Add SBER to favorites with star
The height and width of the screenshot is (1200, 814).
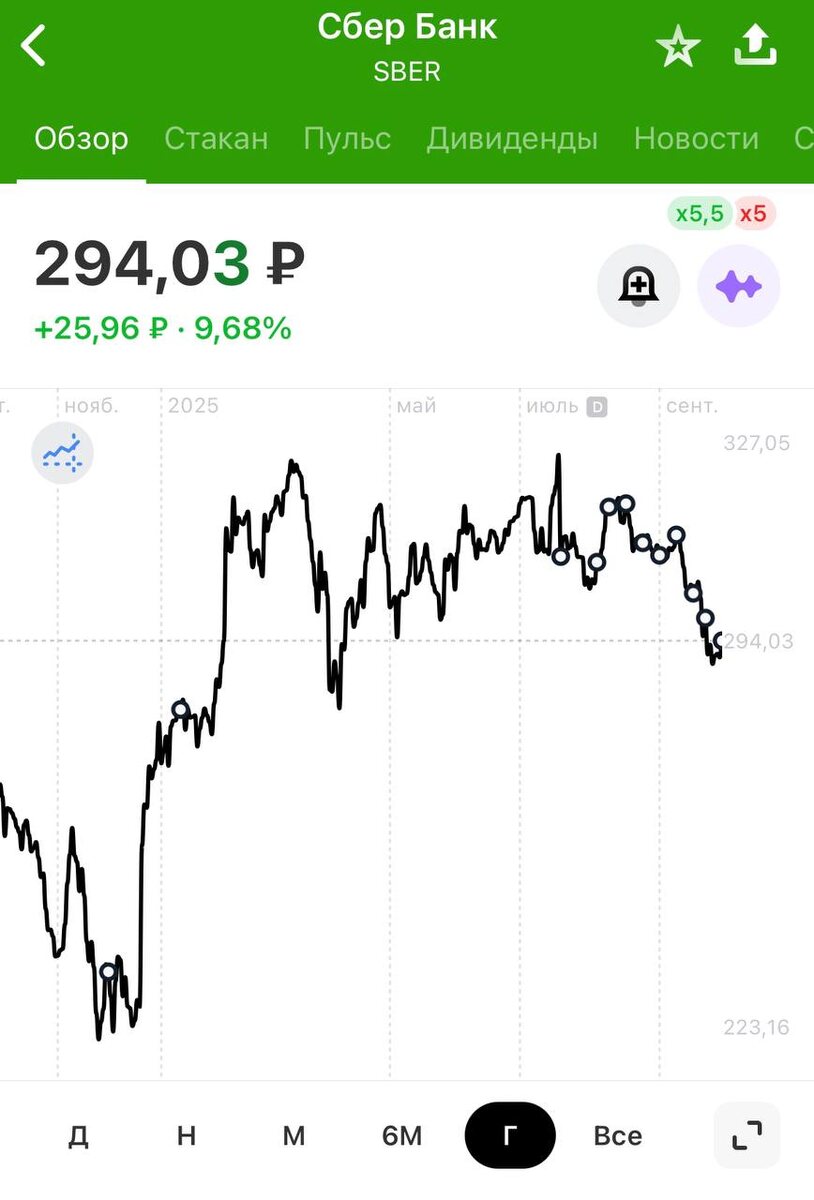[677, 47]
